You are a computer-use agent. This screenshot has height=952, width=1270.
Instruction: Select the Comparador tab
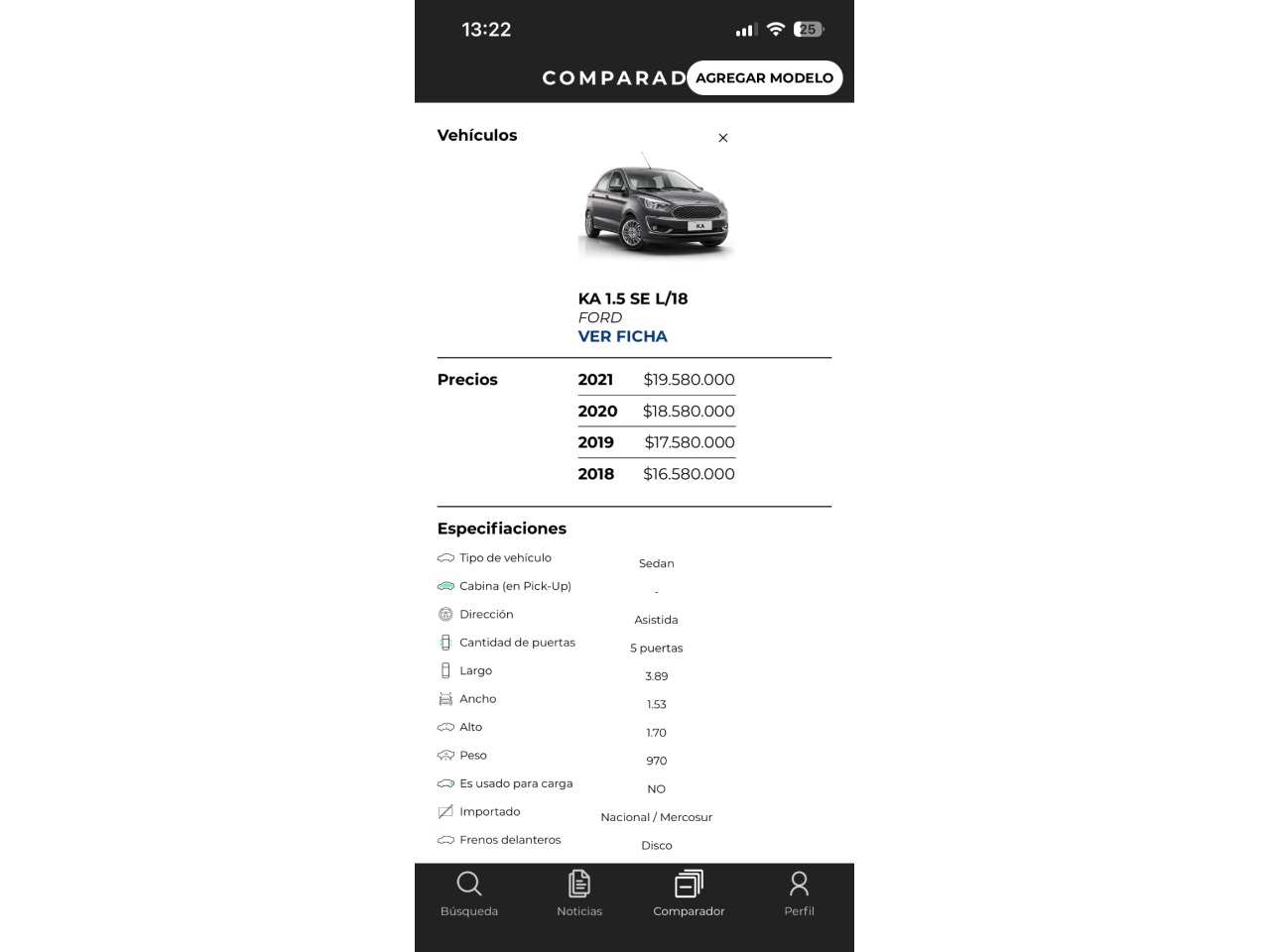click(x=689, y=893)
